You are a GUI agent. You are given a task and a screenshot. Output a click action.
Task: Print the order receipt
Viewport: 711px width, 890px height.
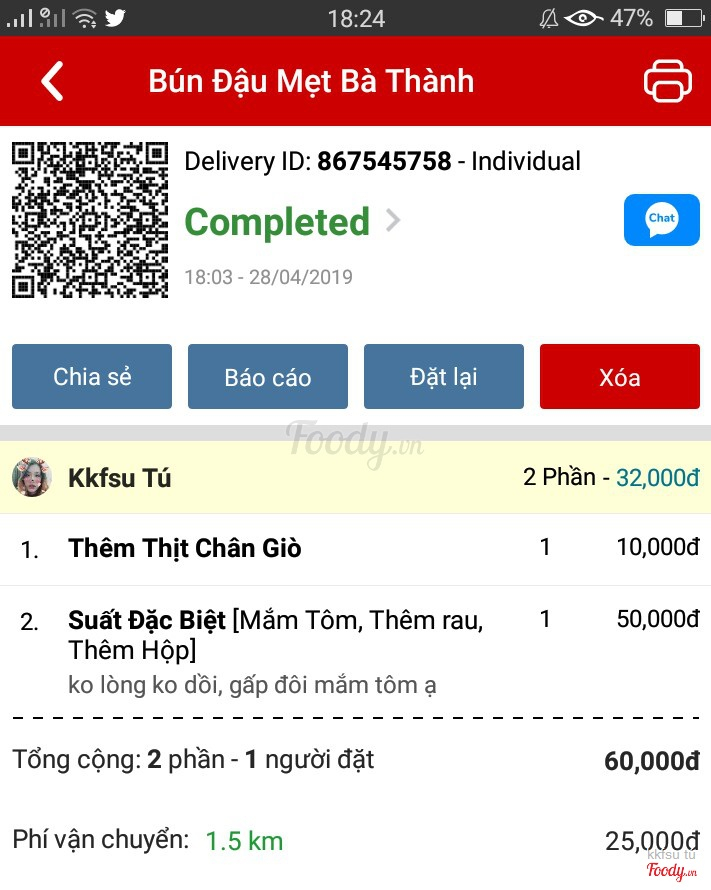click(667, 81)
